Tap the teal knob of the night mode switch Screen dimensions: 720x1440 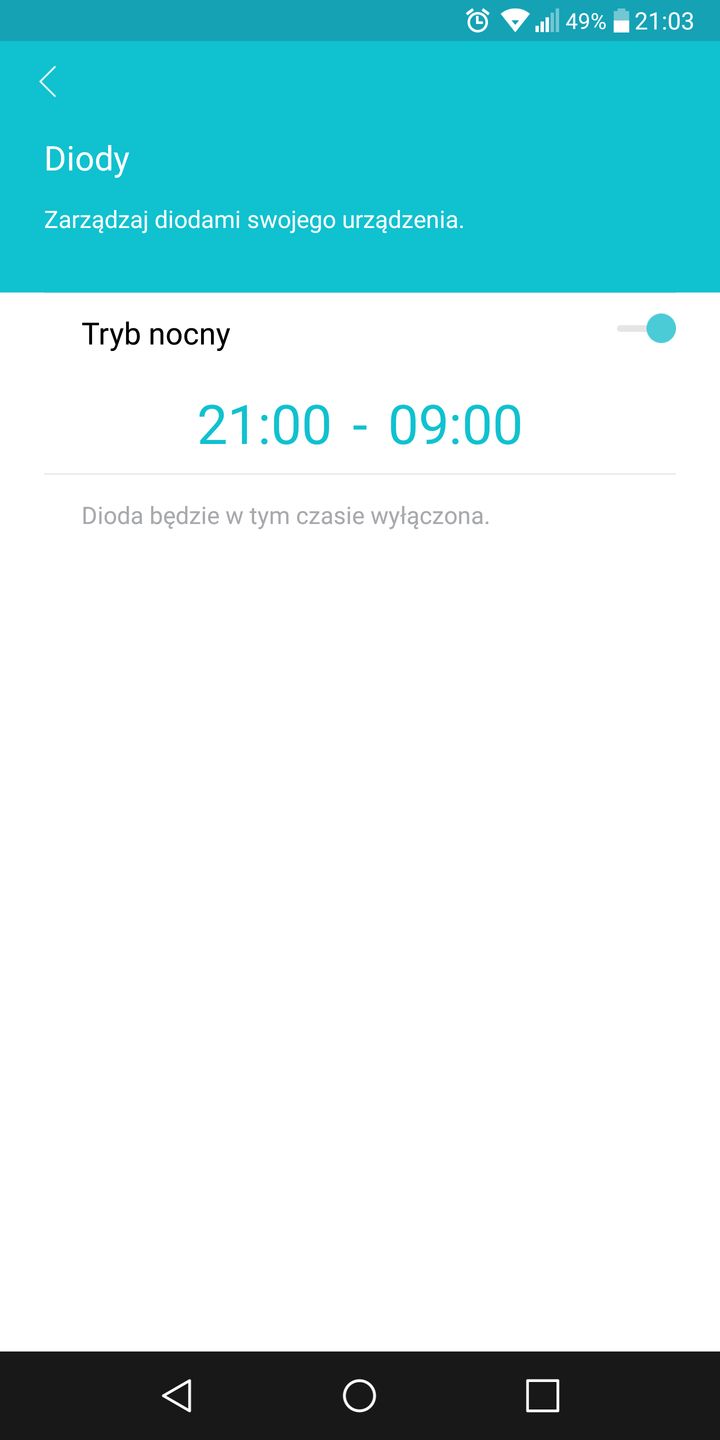point(660,328)
